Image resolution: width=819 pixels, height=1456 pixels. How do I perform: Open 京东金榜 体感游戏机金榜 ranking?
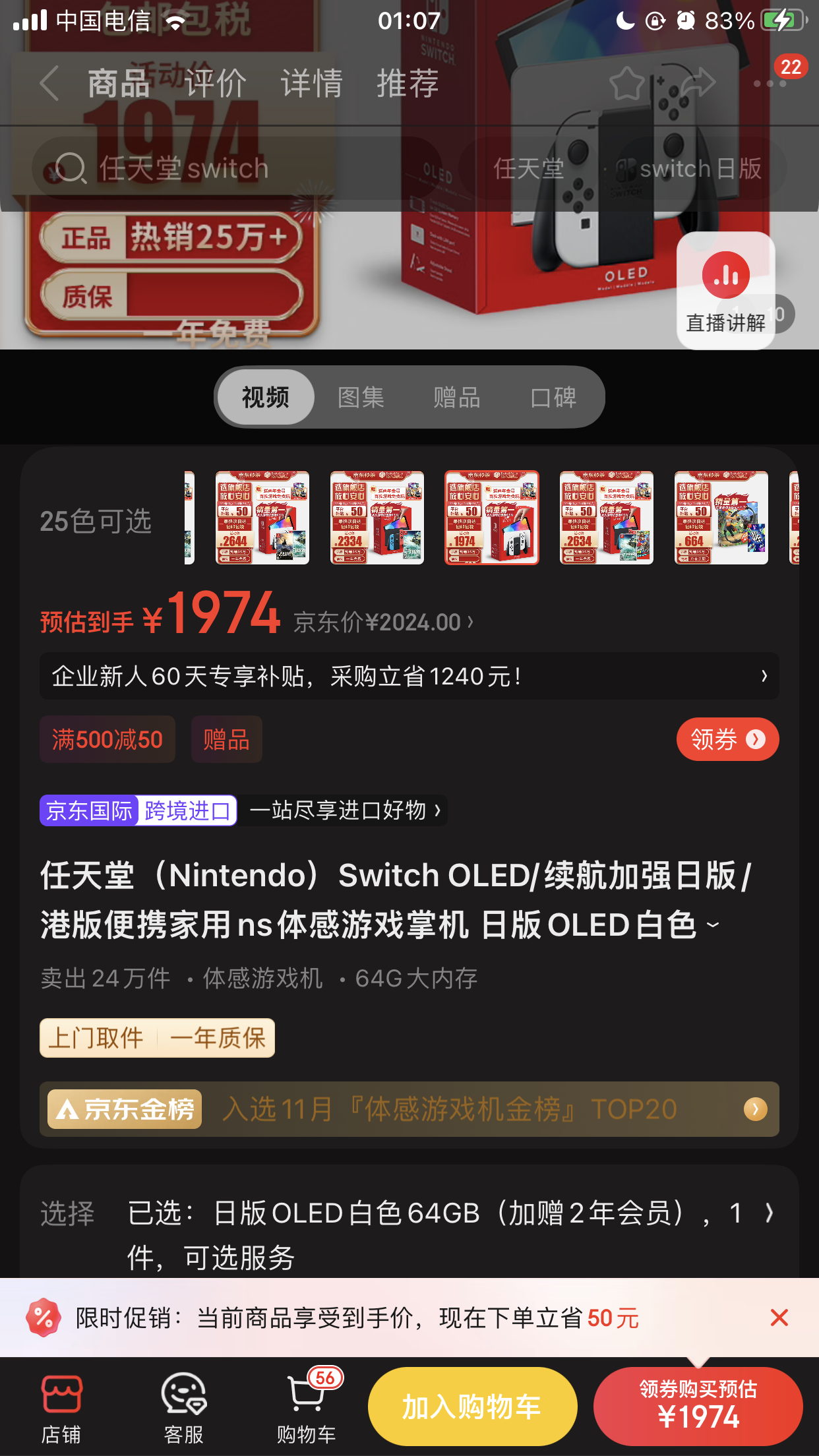point(409,1109)
